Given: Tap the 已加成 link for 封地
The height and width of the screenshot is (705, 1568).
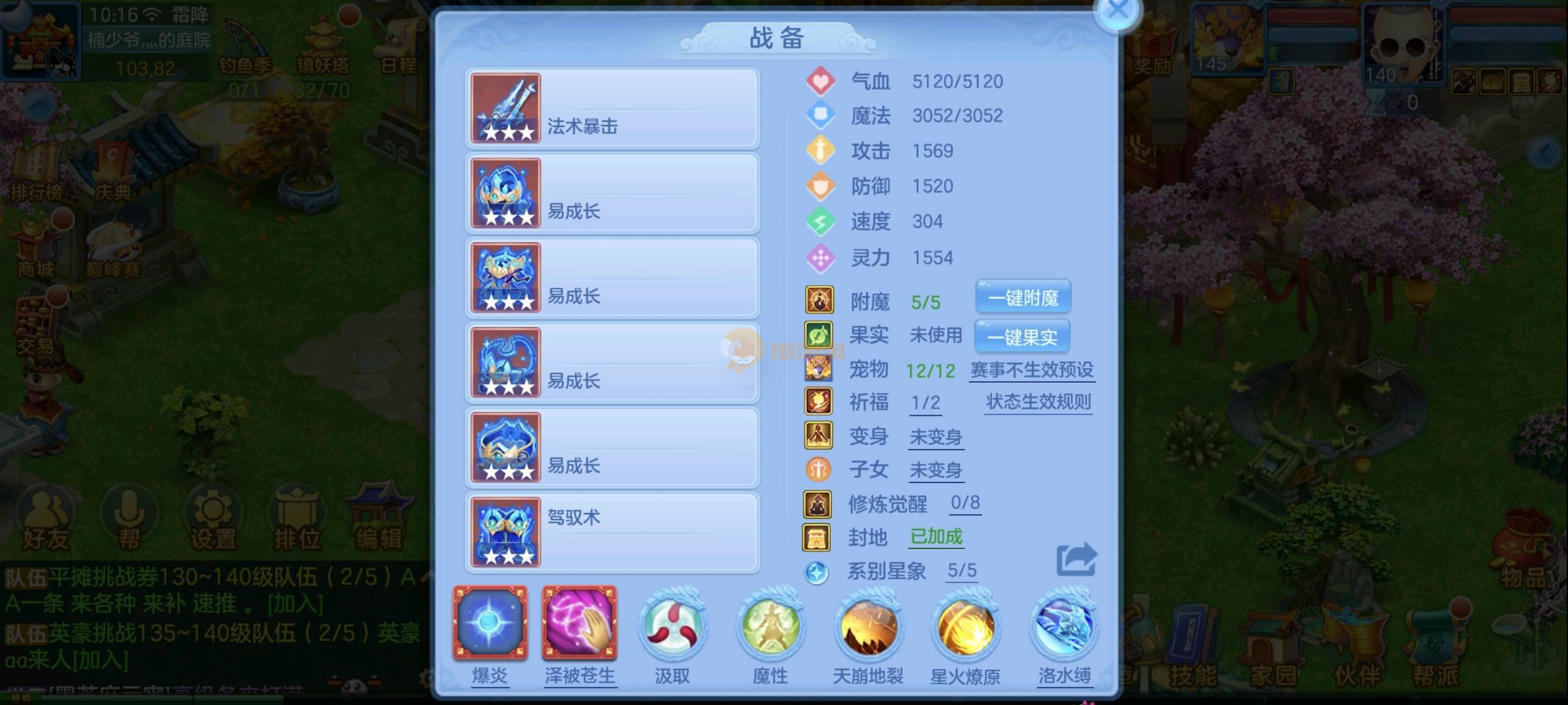Looking at the screenshot, I should [936, 537].
